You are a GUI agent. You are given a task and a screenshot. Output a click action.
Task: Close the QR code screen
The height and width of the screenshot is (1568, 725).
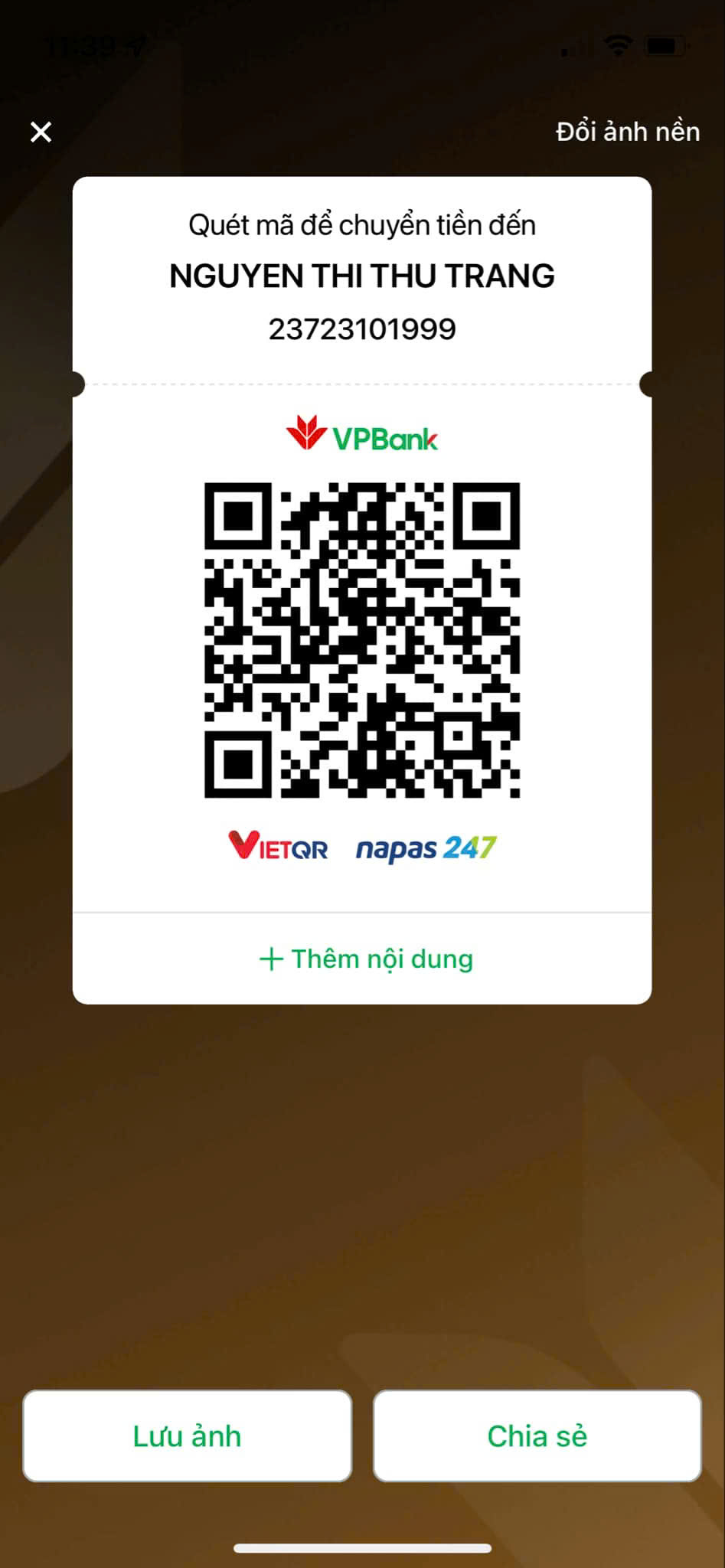(41, 132)
